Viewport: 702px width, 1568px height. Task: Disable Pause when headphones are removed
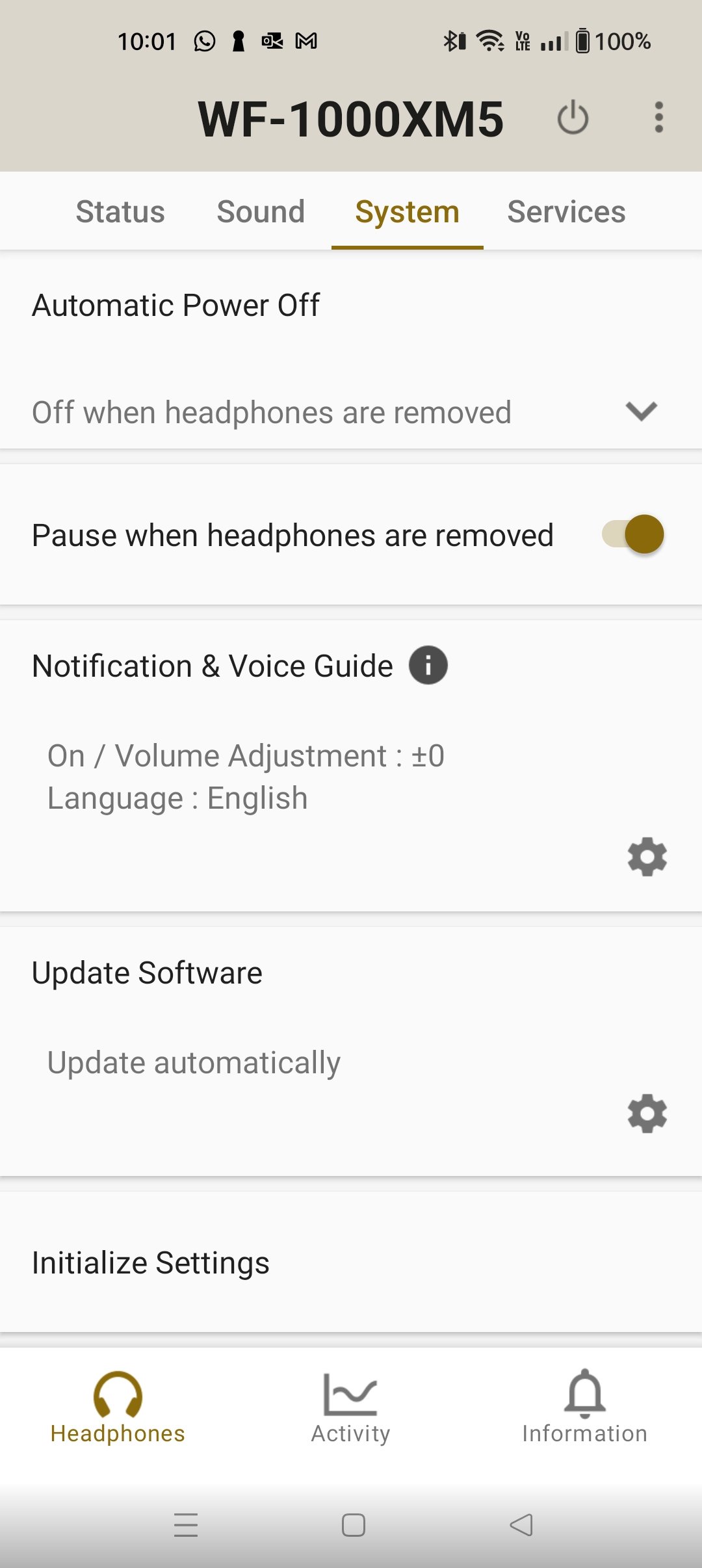point(633,534)
